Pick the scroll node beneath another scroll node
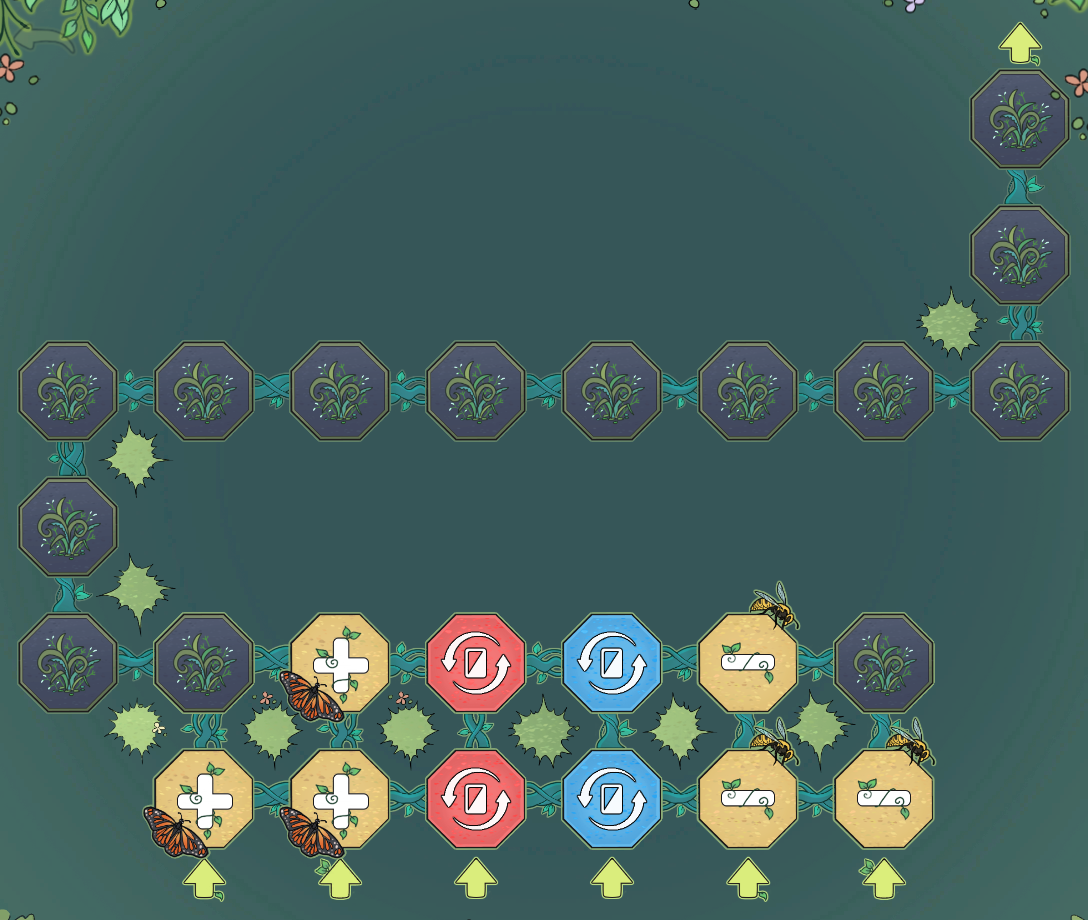The width and height of the screenshot is (1088, 920). pos(748,798)
